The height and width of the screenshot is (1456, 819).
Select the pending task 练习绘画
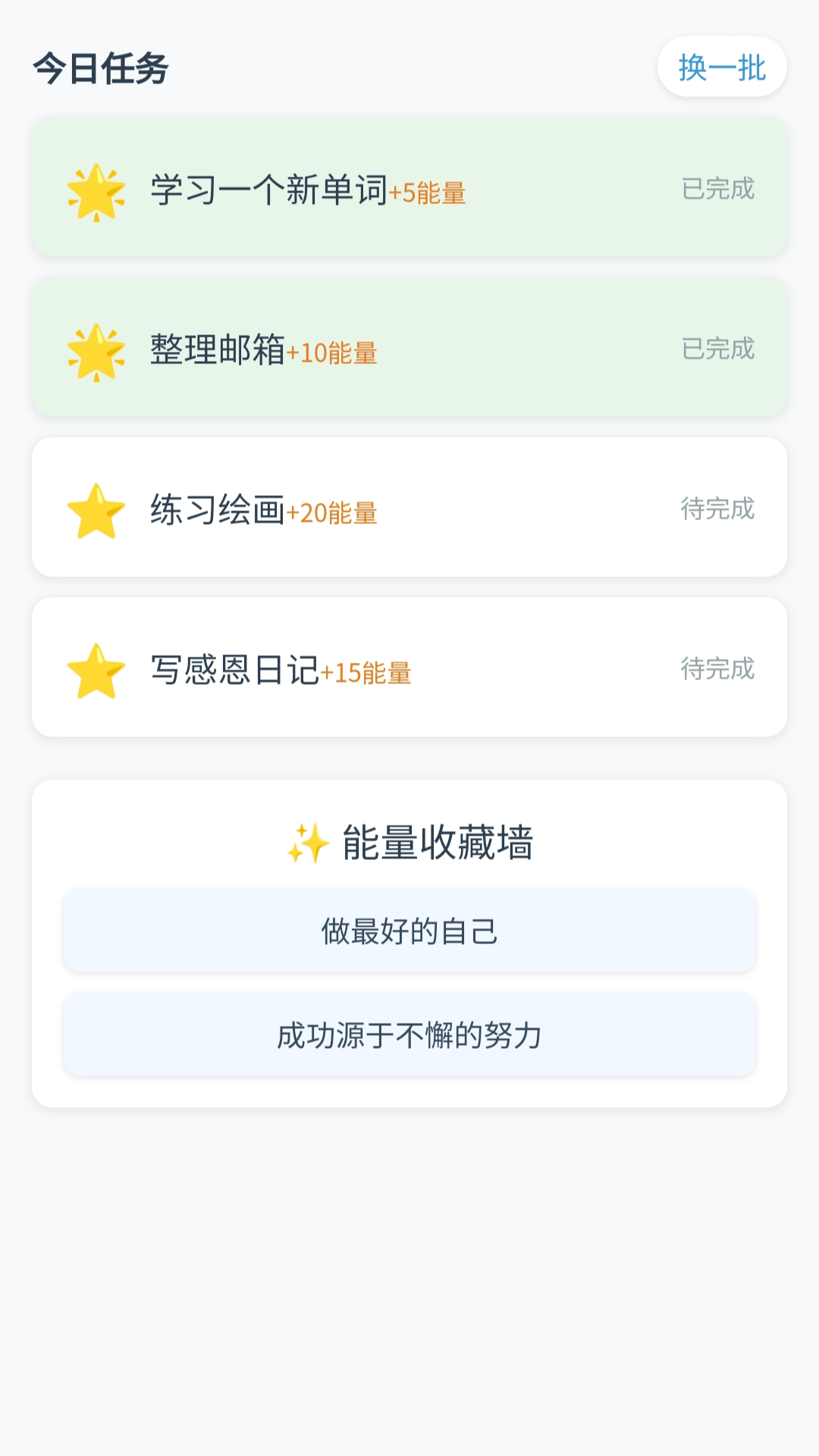point(409,507)
